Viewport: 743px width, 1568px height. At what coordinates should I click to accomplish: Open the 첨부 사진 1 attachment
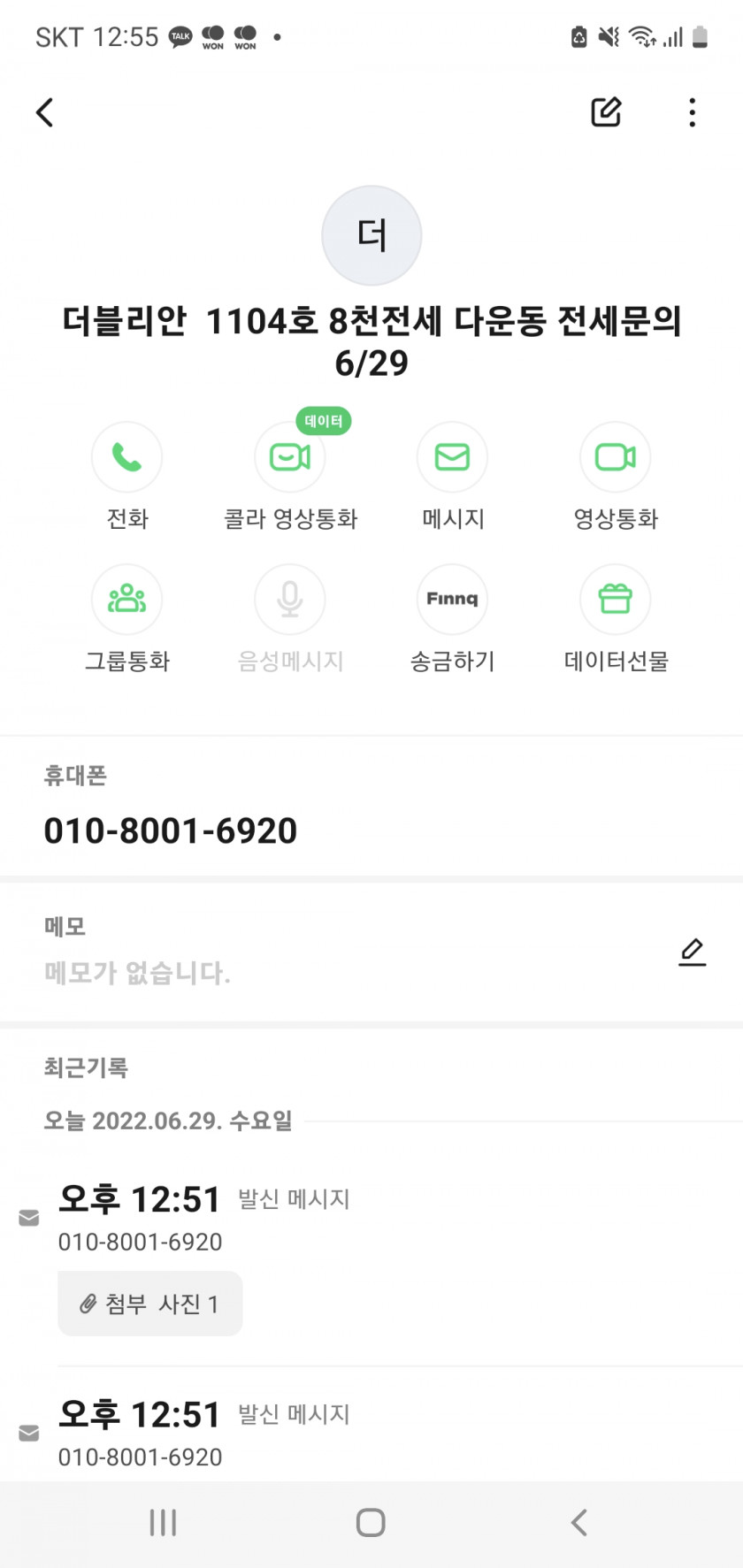[150, 1304]
